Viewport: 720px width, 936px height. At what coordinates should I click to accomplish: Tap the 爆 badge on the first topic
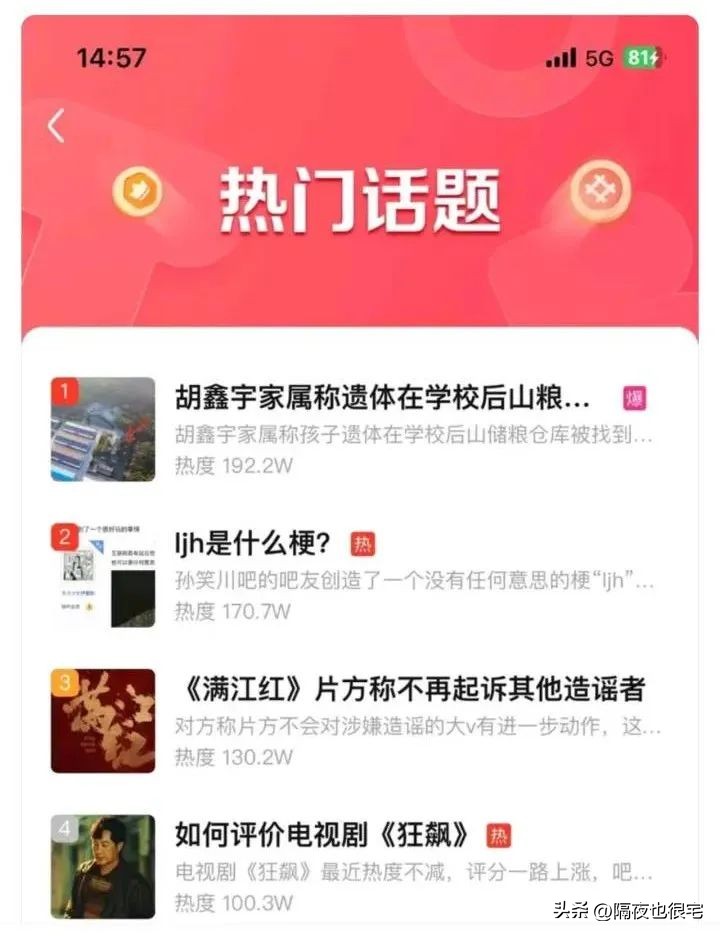tap(631, 395)
